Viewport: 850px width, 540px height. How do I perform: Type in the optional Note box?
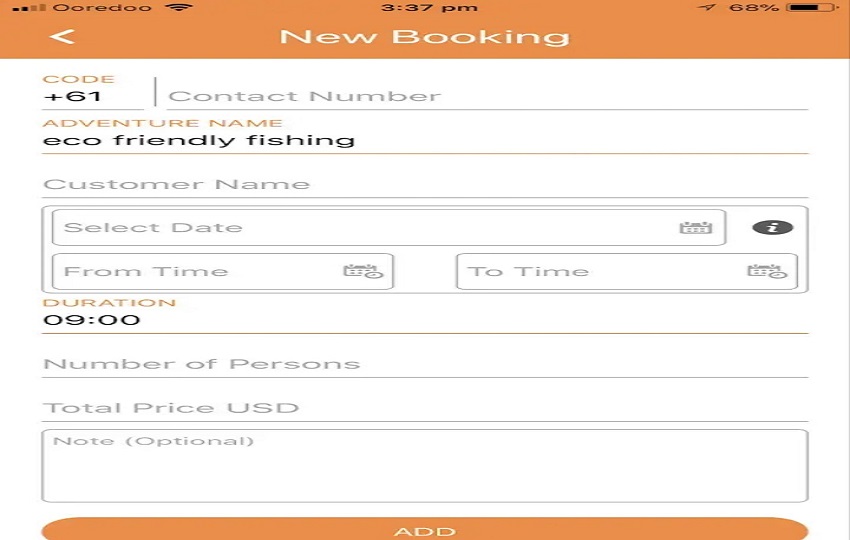(x=424, y=466)
